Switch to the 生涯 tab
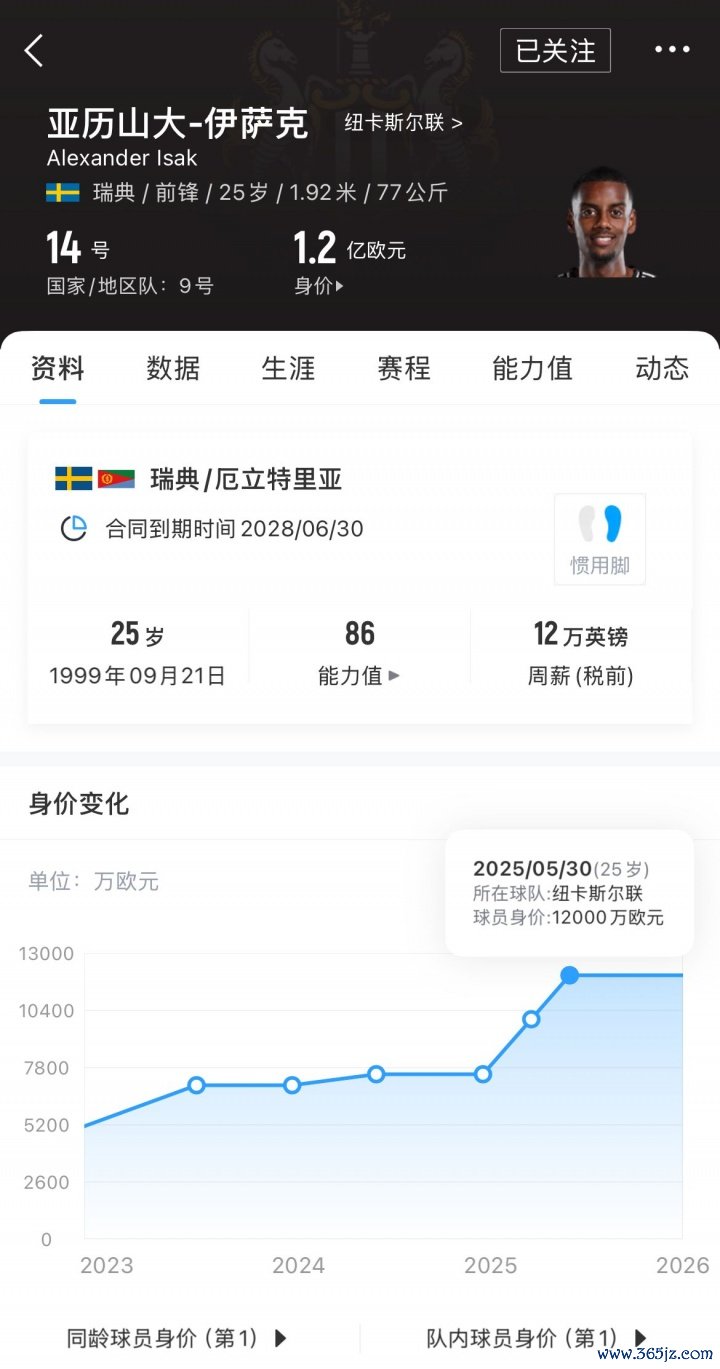The height and width of the screenshot is (1369, 720). tap(288, 368)
